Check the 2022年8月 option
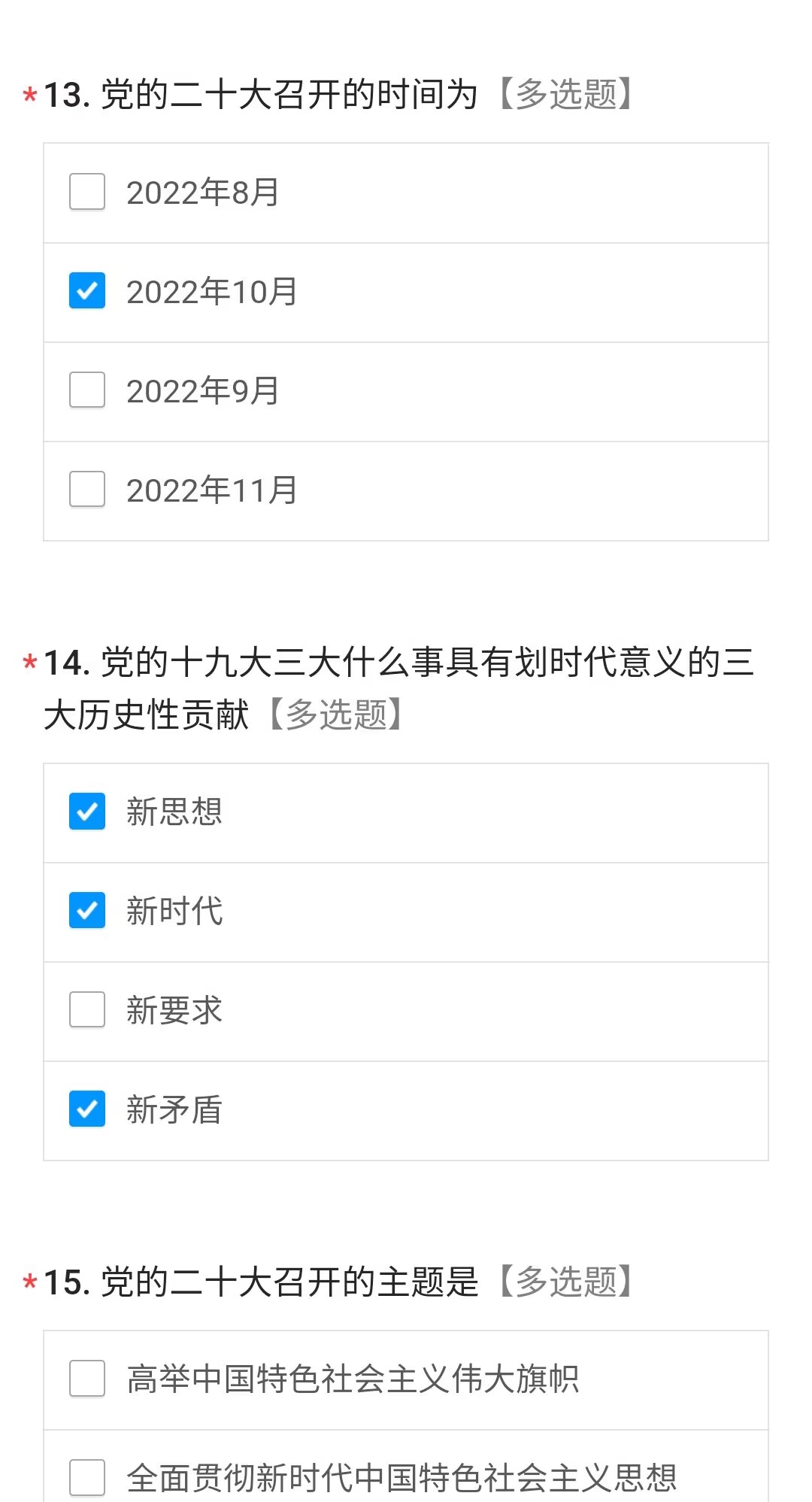 click(87, 192)
